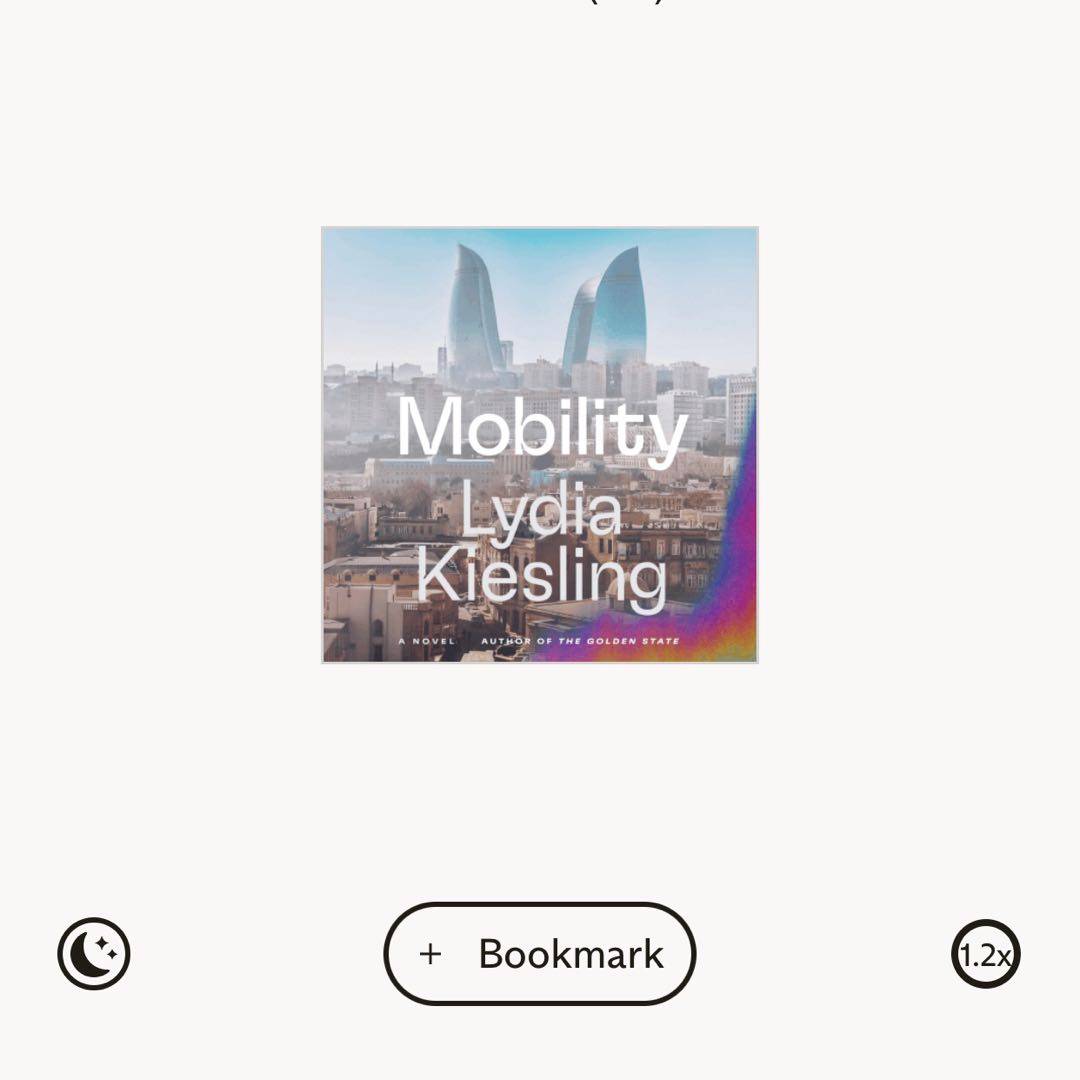This screenshot has width=1080, height=1080.
Task: Open the sleep timer moon icon
Action: click(x=94, y=954)
